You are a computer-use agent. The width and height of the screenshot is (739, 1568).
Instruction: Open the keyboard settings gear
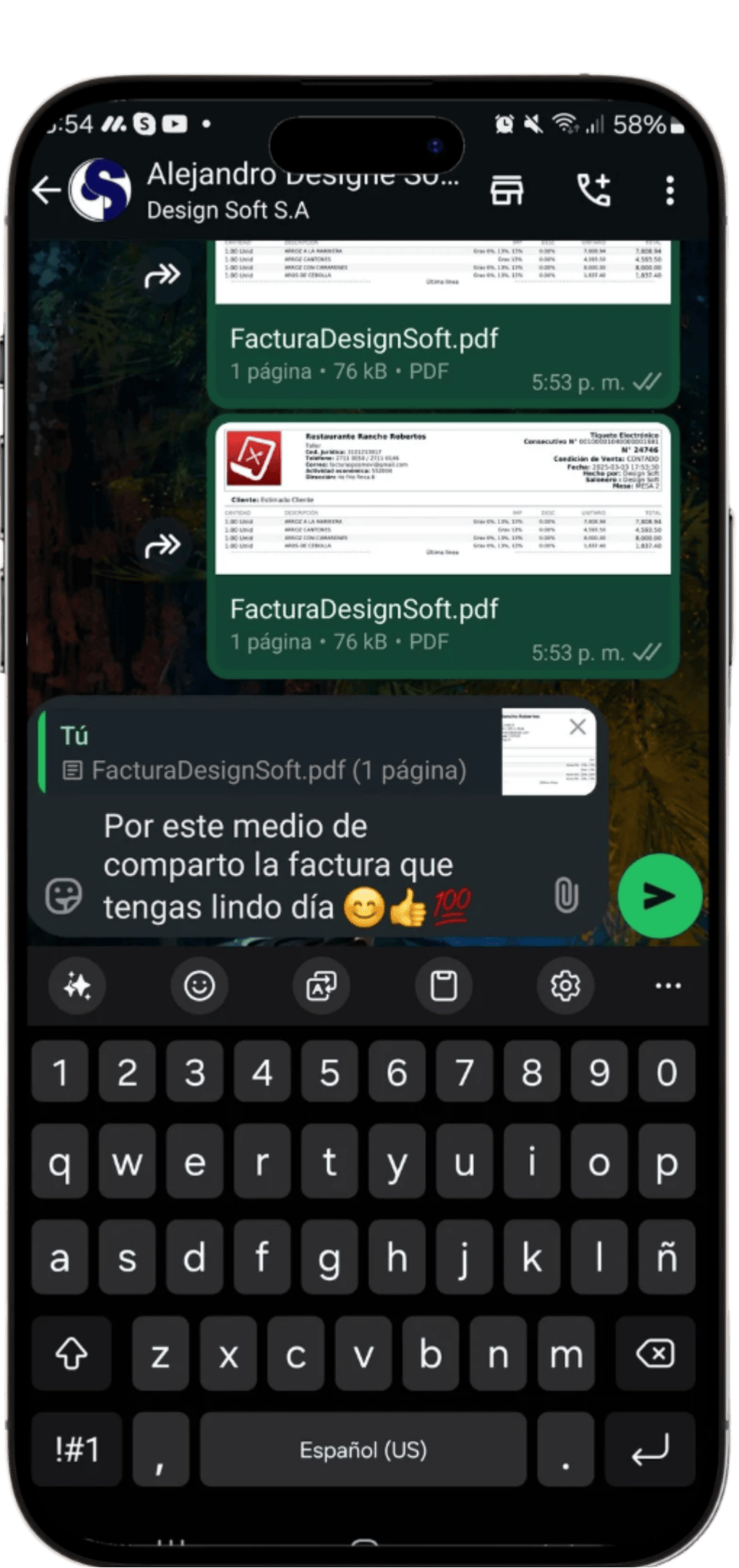(565, 985)
